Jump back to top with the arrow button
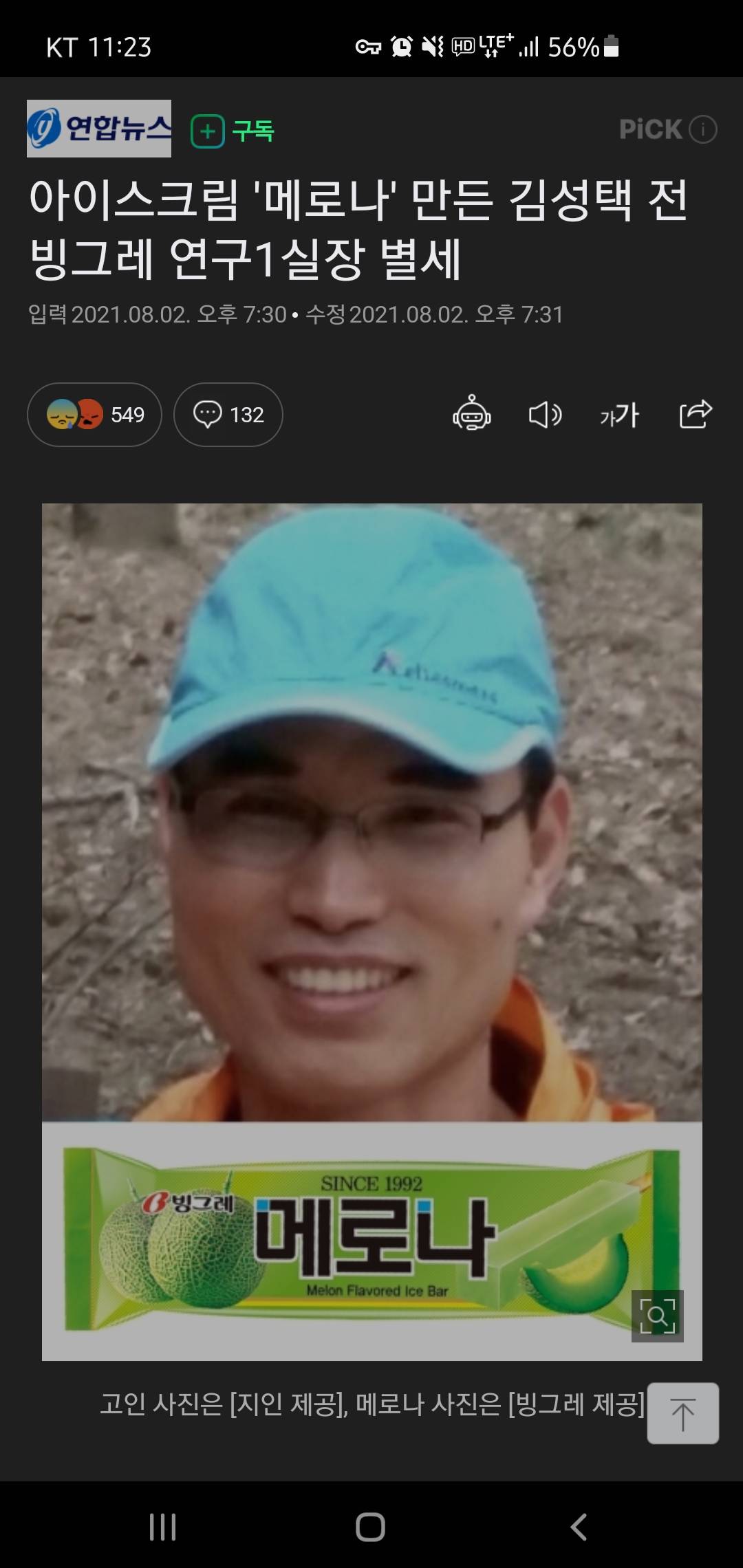The width and height of the screenshot is (743, 1568). [682, 1413]
